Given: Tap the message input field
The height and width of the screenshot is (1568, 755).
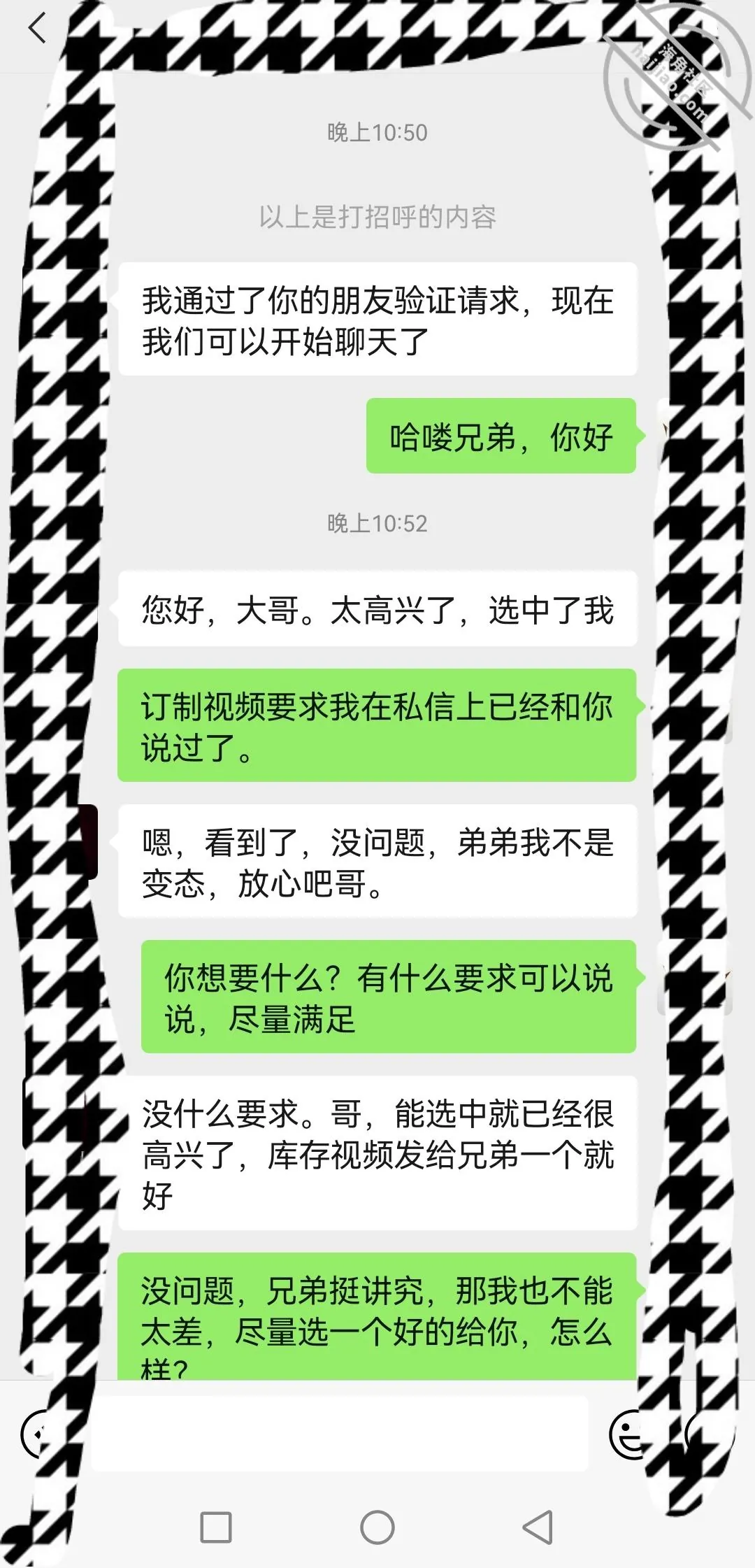Looking at the screenshot, I should [340, 1433].
